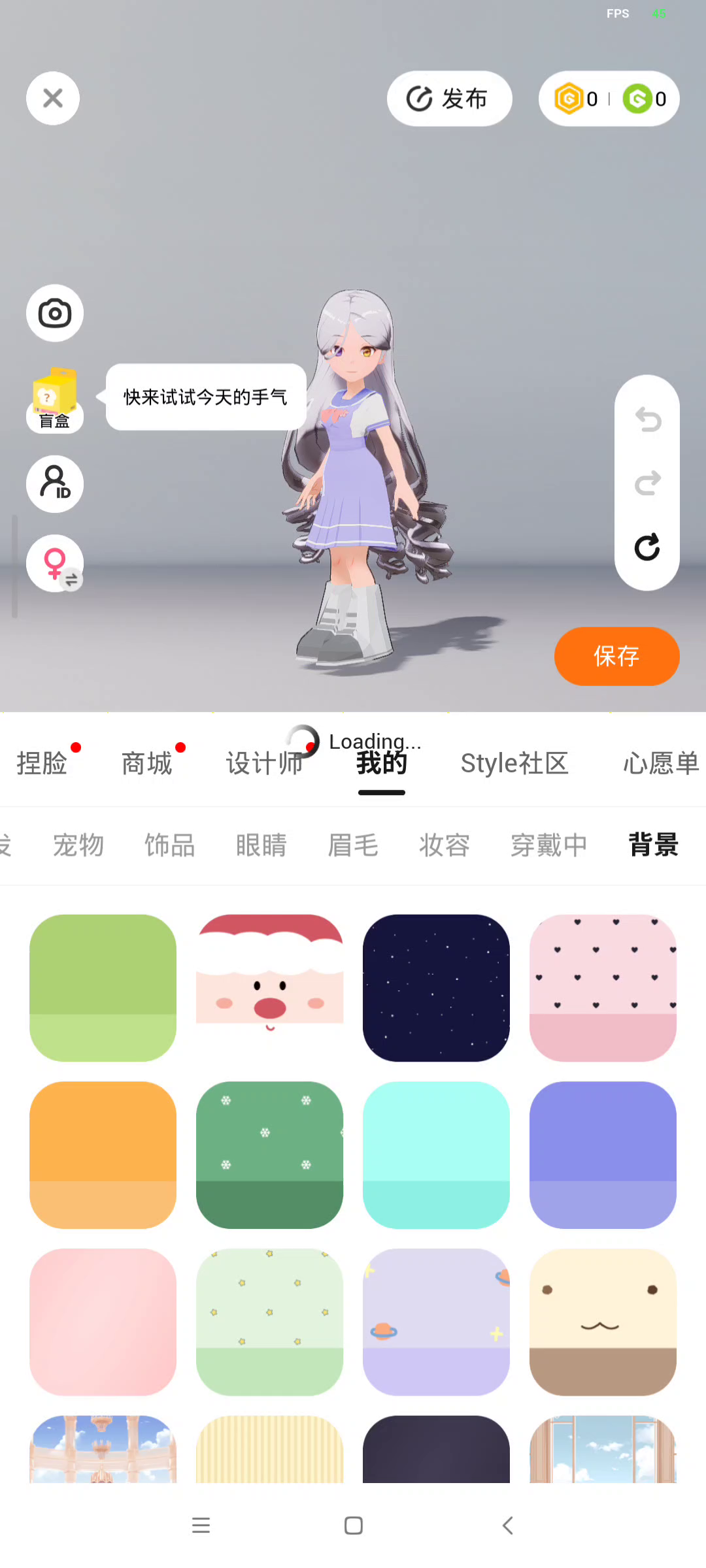This screenshot has width=706, height=1568.
Task: Close the avatar editor with the X button
Action: pos(53,99)
